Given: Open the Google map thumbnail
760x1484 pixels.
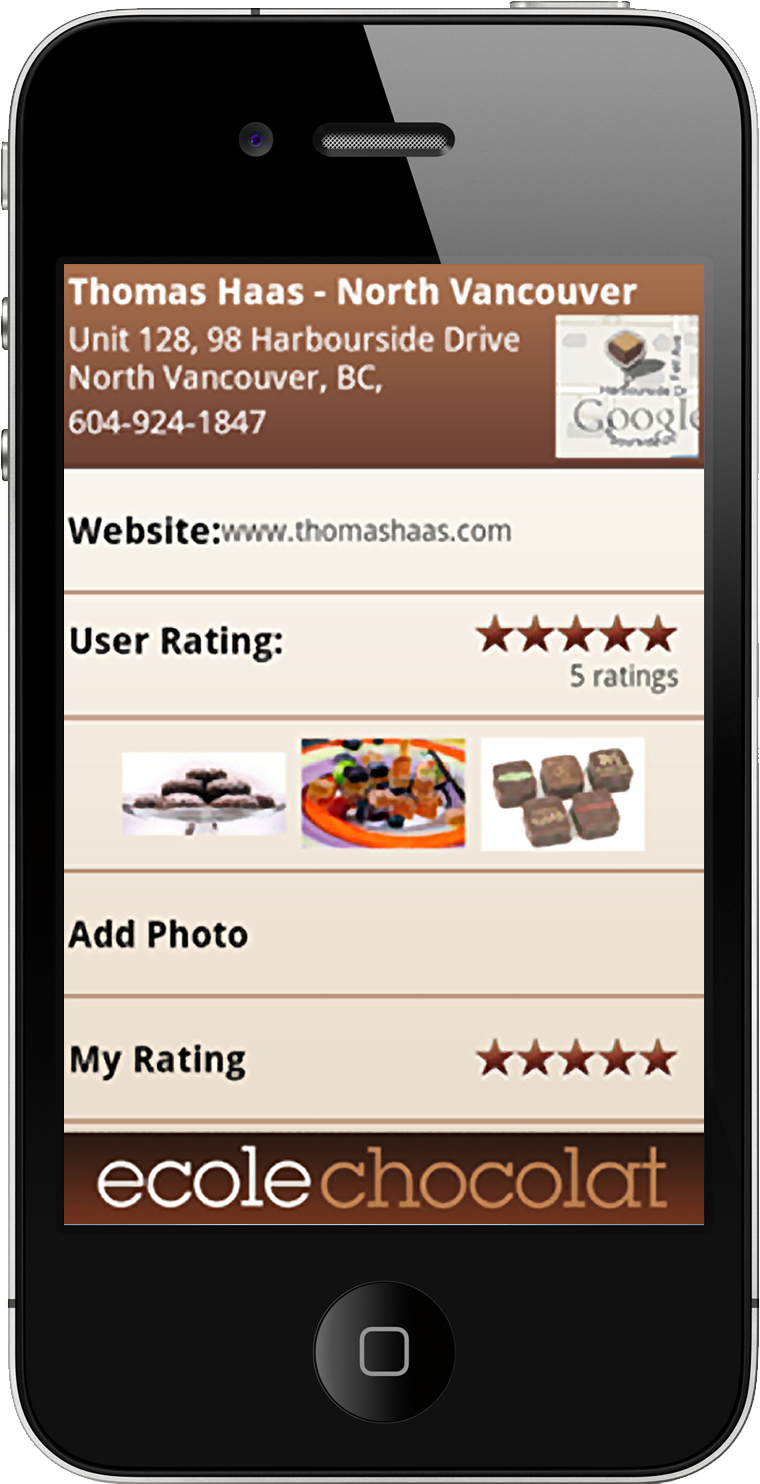Looking at the screenshot, I should [627, 386].
